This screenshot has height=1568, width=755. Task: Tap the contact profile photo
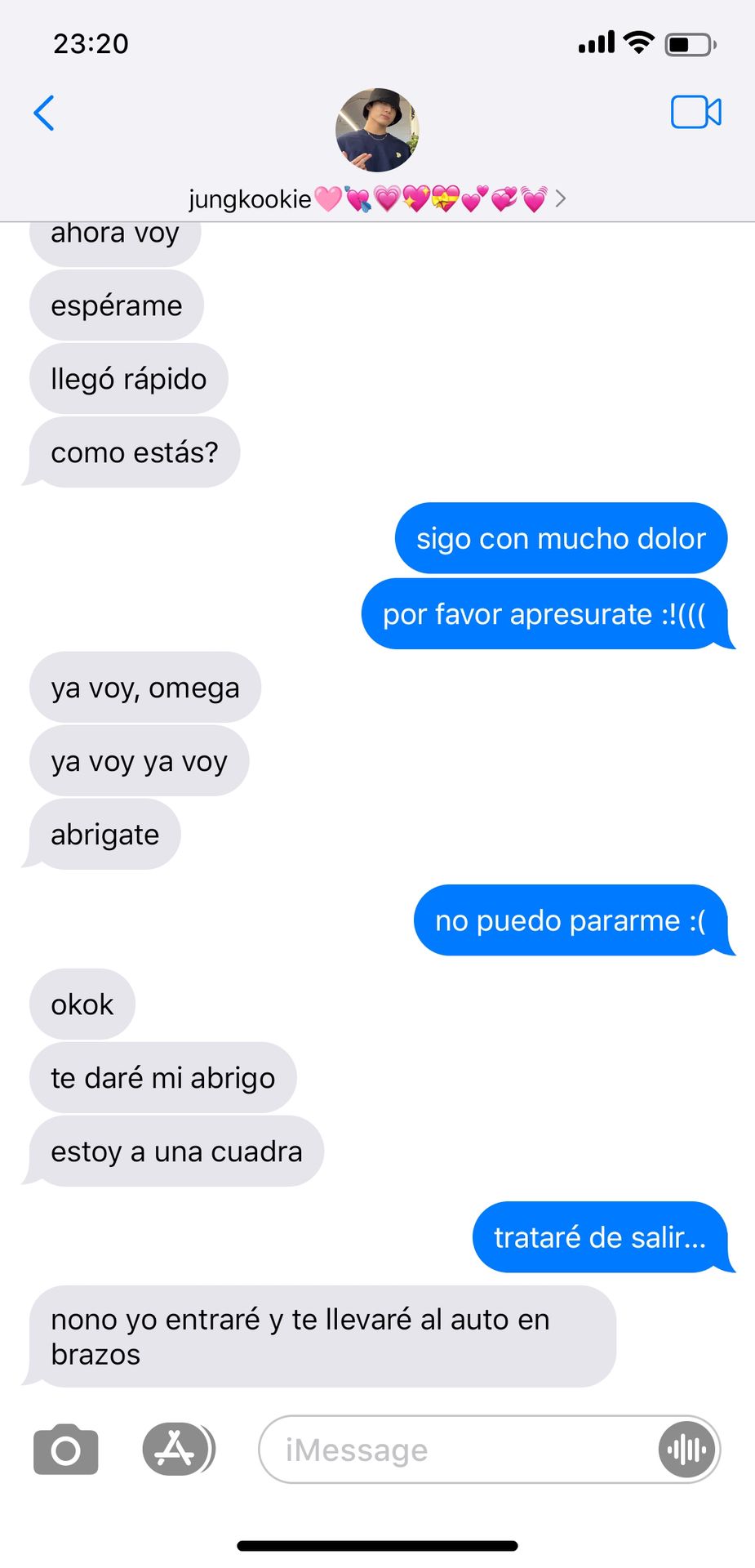point(376,131)
